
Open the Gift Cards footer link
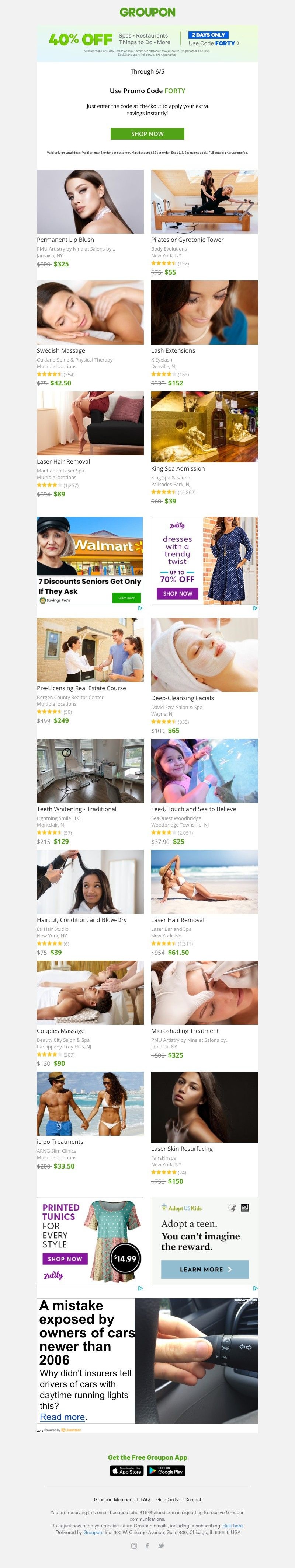click(167, 1499)
